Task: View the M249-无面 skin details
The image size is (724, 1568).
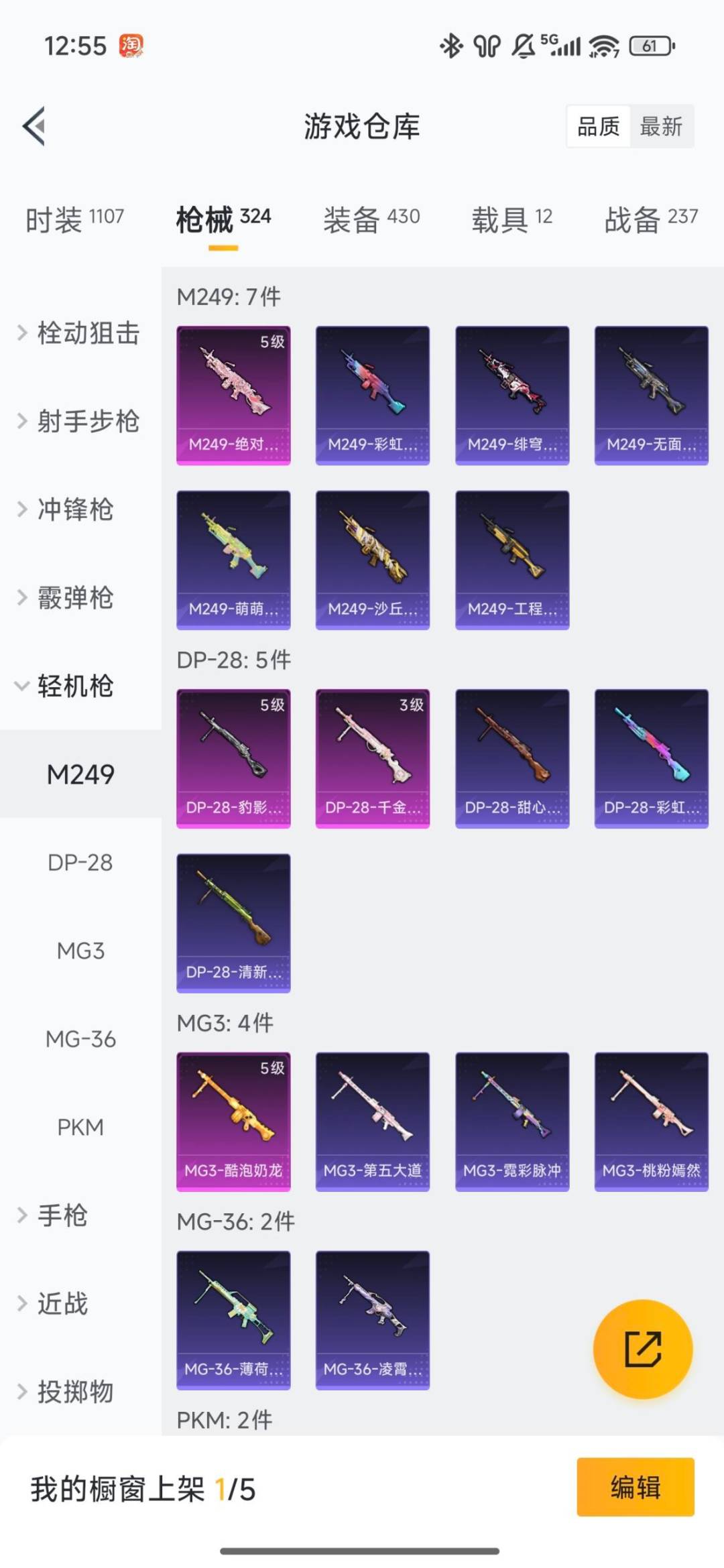Action: click(x=651, y=394)
